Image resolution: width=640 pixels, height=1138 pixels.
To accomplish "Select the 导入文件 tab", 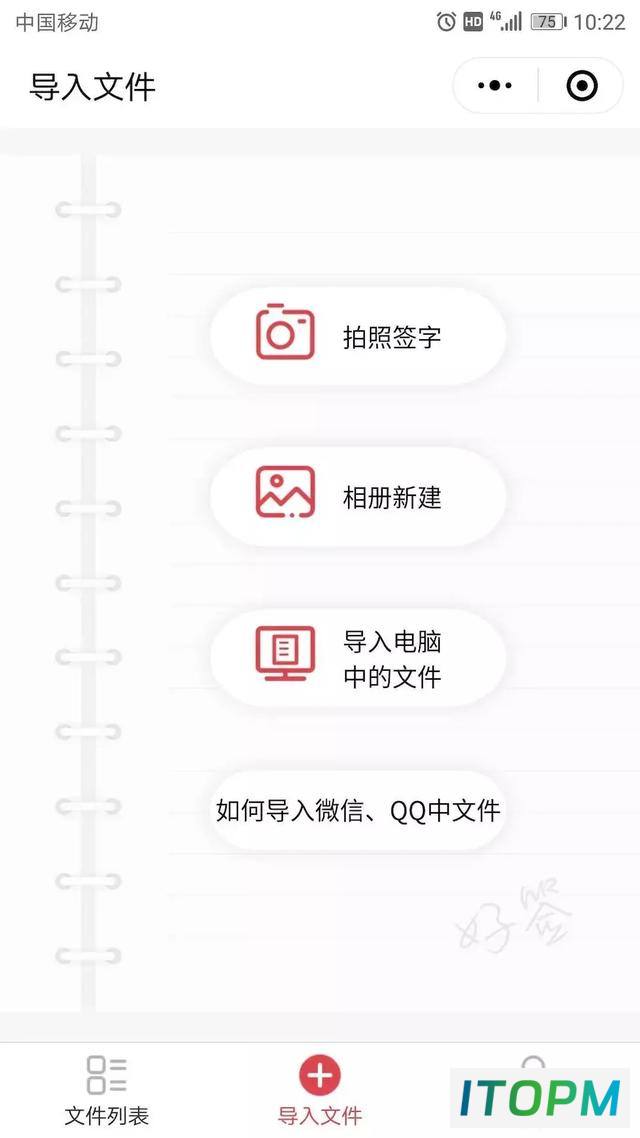I will 319,1090.
